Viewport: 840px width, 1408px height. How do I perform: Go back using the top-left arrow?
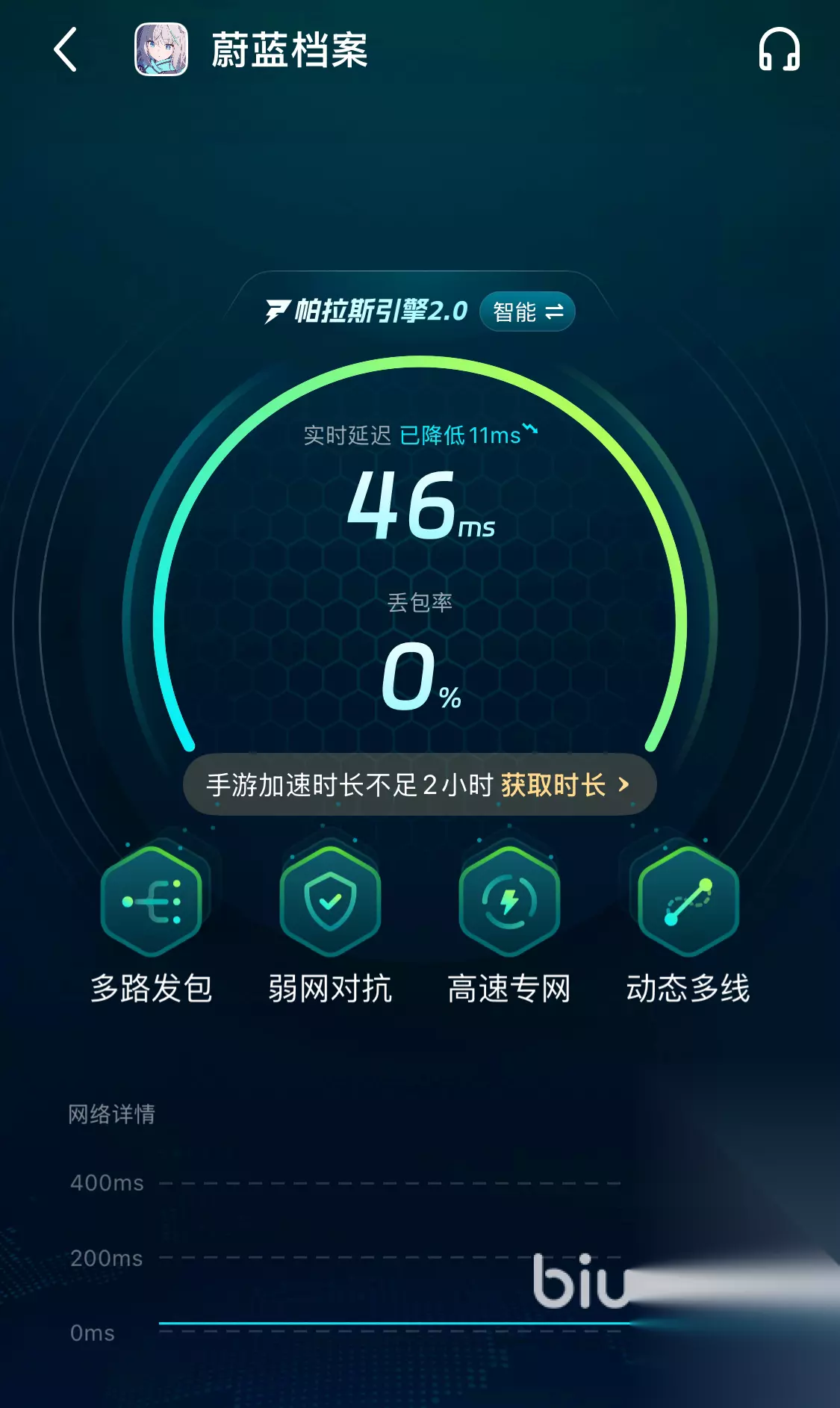coord(66,50)
